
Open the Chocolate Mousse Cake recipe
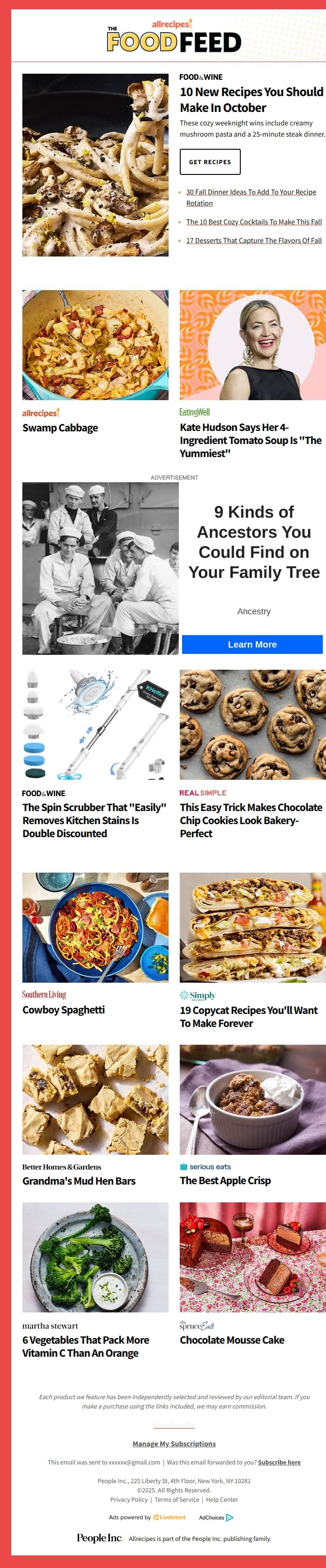click(232, 1340)
